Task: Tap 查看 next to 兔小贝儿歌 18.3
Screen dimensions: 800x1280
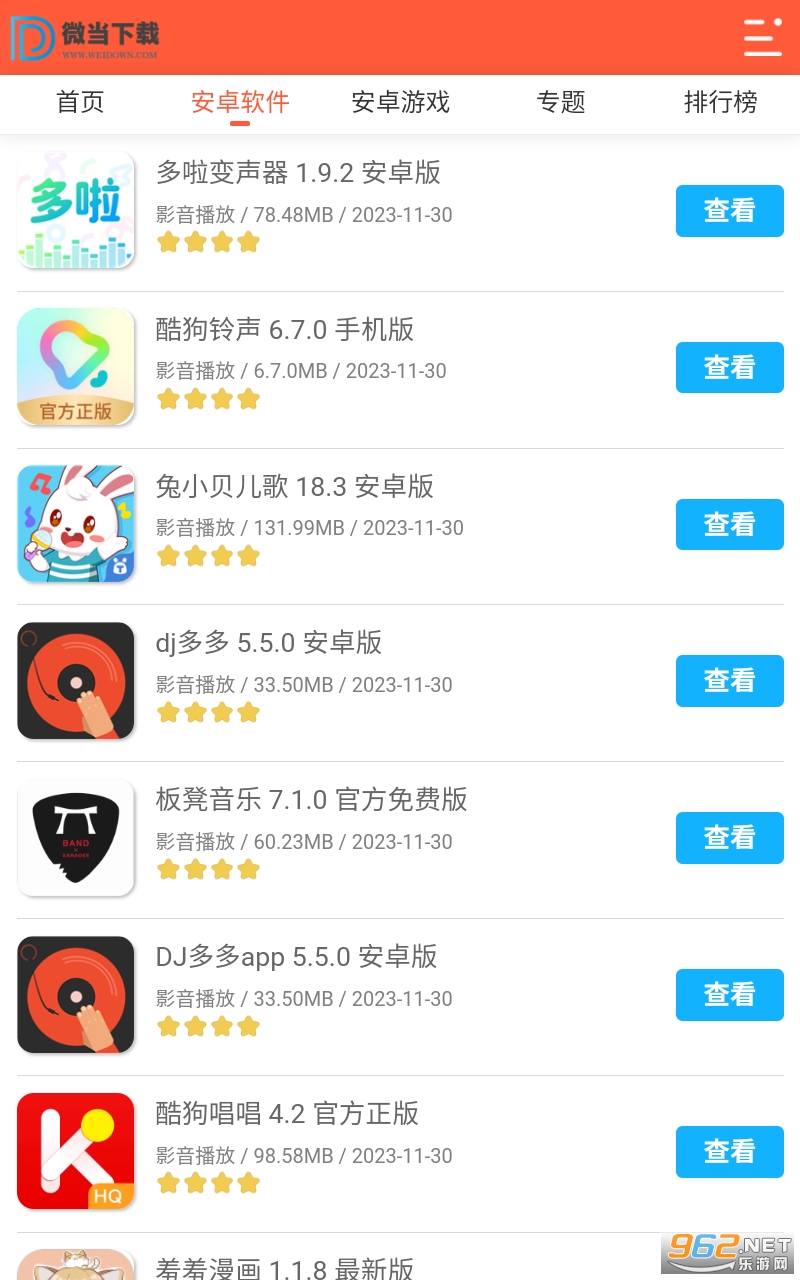Action: (729, 525)
